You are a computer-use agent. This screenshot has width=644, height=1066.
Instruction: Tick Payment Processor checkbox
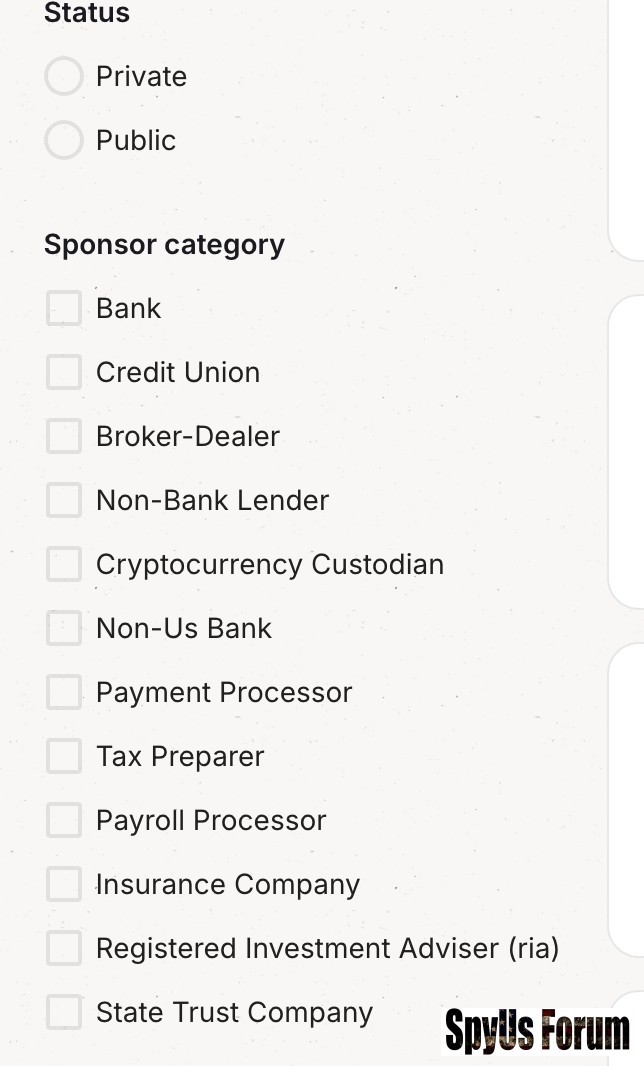click(64, 693)
